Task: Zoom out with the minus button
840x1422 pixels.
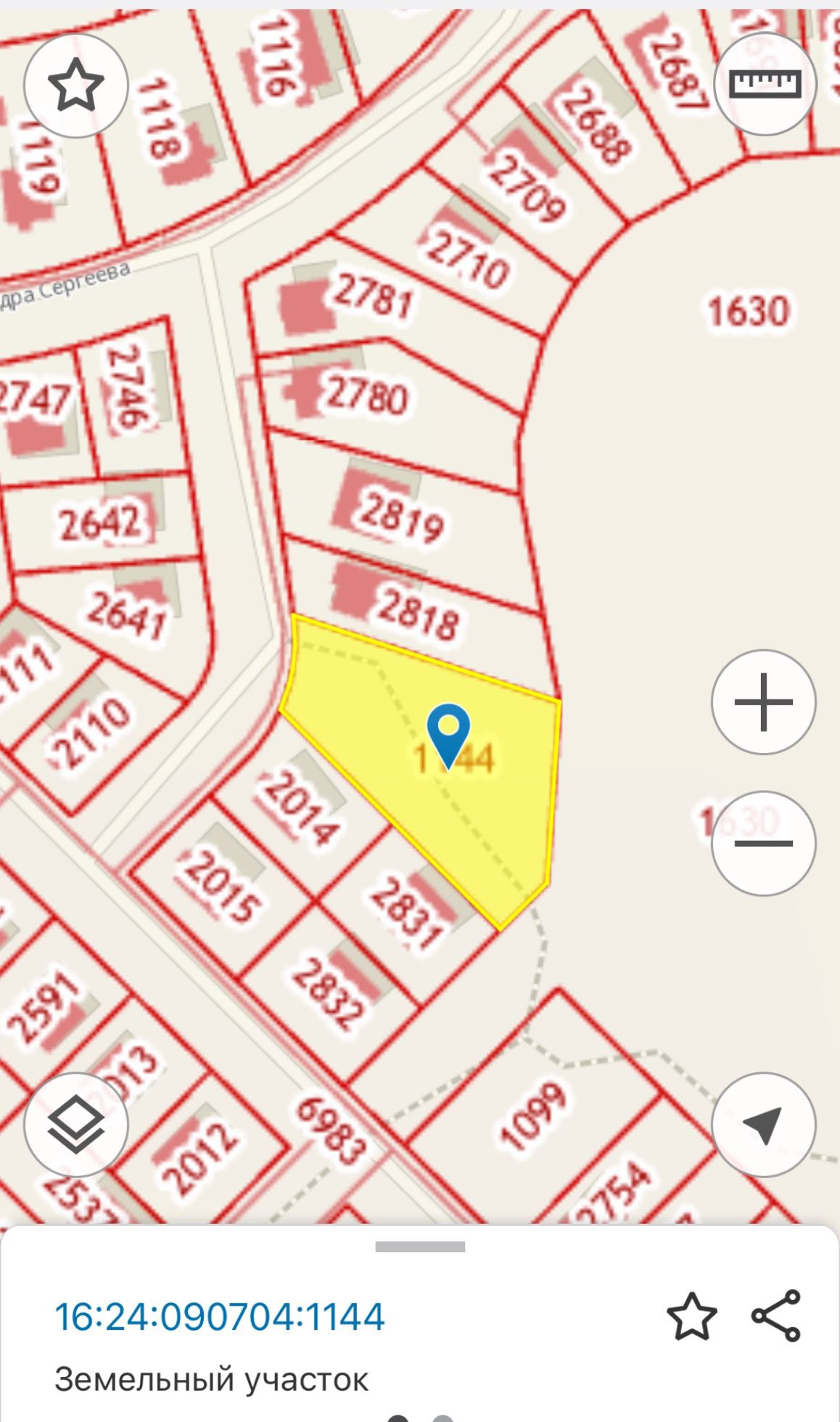Action: coord(763,843)
